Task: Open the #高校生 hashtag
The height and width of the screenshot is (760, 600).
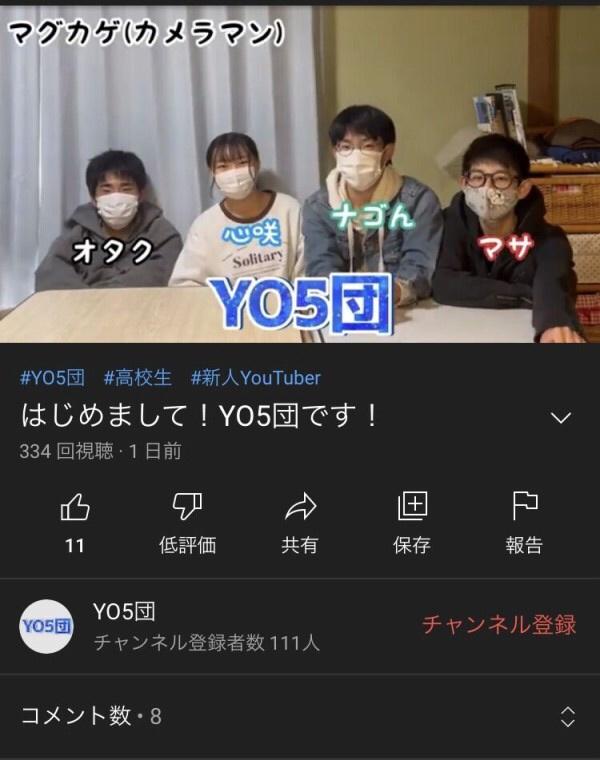Action: 137,377
